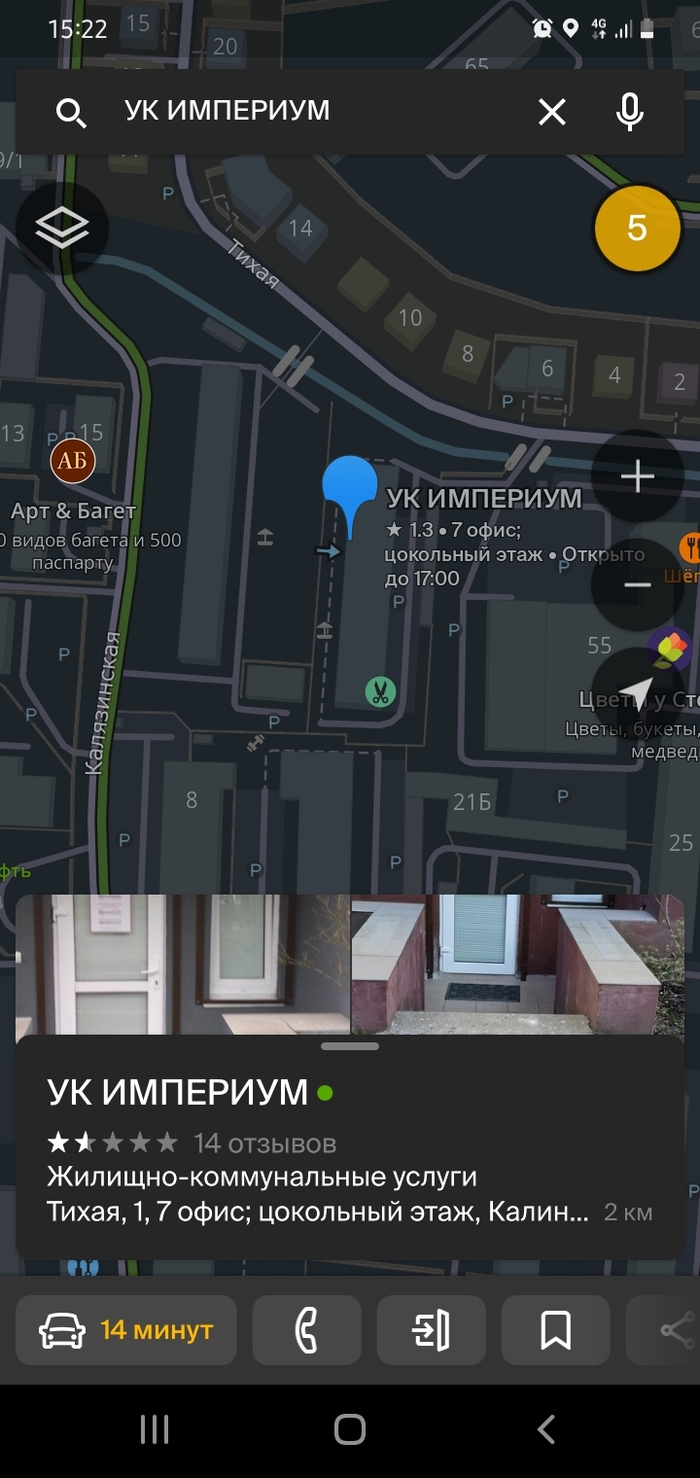Open recent apps from navigation bar
Viewport: 700px width, 1478px height.
(x=154, y=1430)
